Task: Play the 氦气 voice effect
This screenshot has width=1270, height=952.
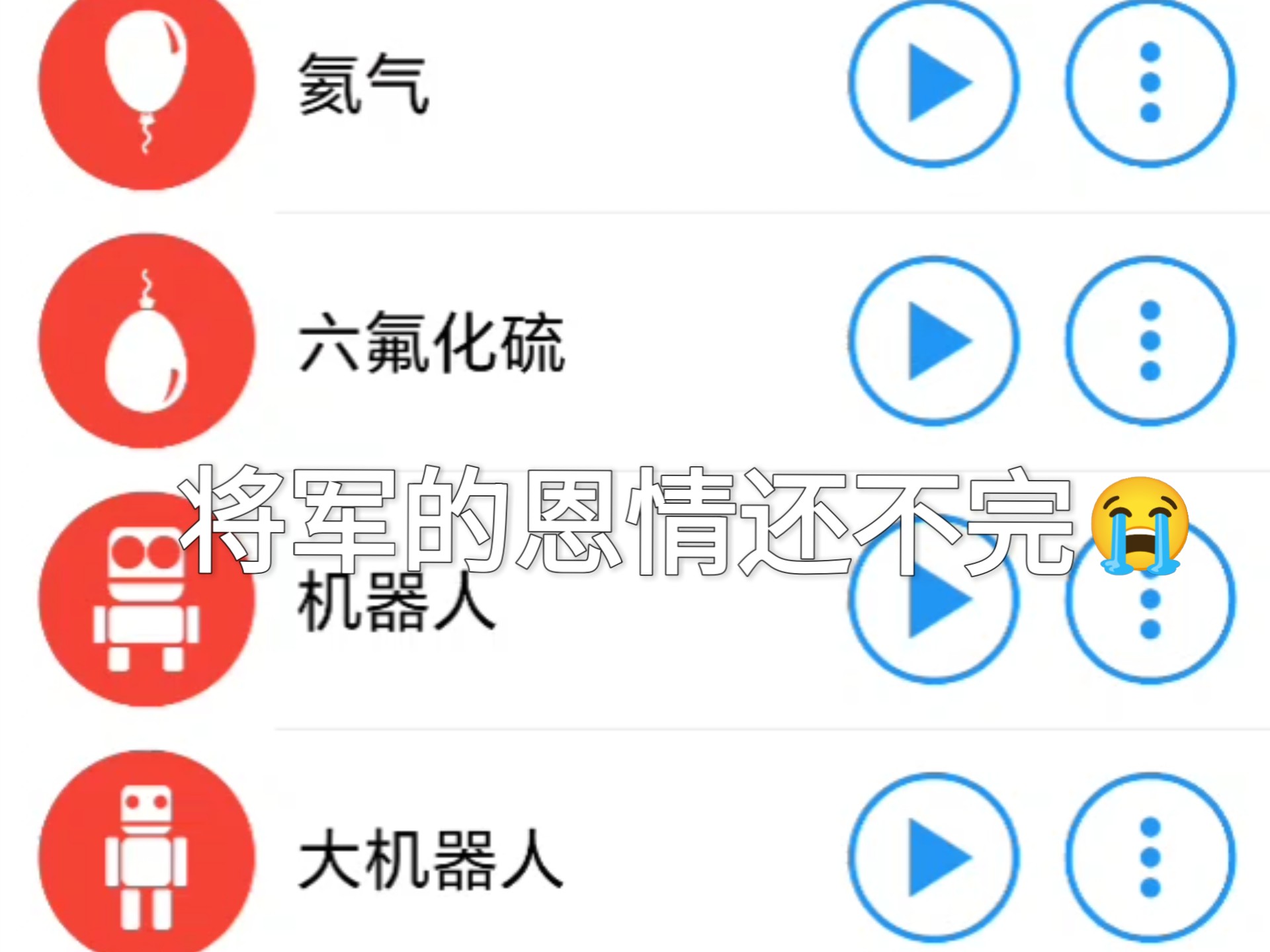Action: [x=934, y=83]
